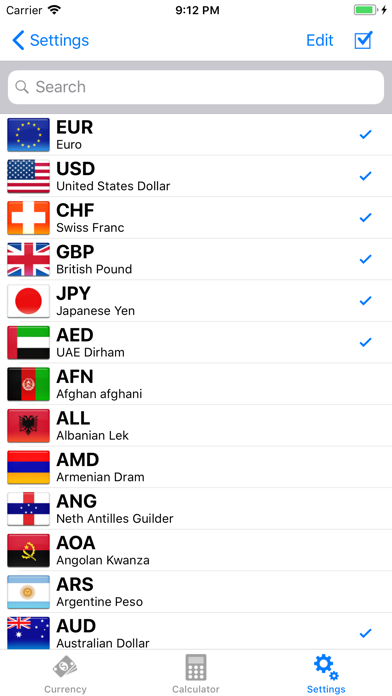Open the currency search field
This screenshot has height=696, width=392.
tap(196, 87)
